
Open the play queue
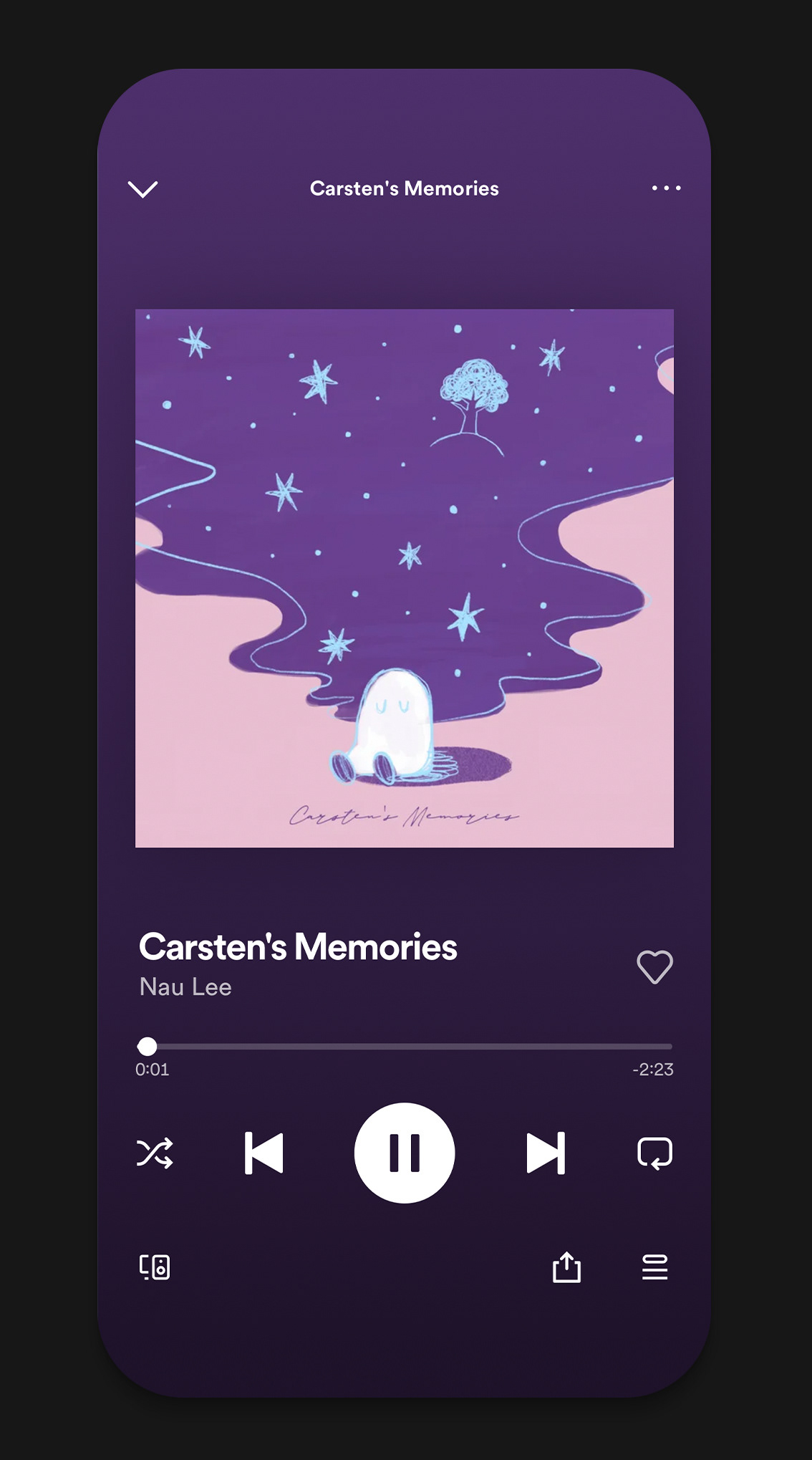coord(654,1267)
